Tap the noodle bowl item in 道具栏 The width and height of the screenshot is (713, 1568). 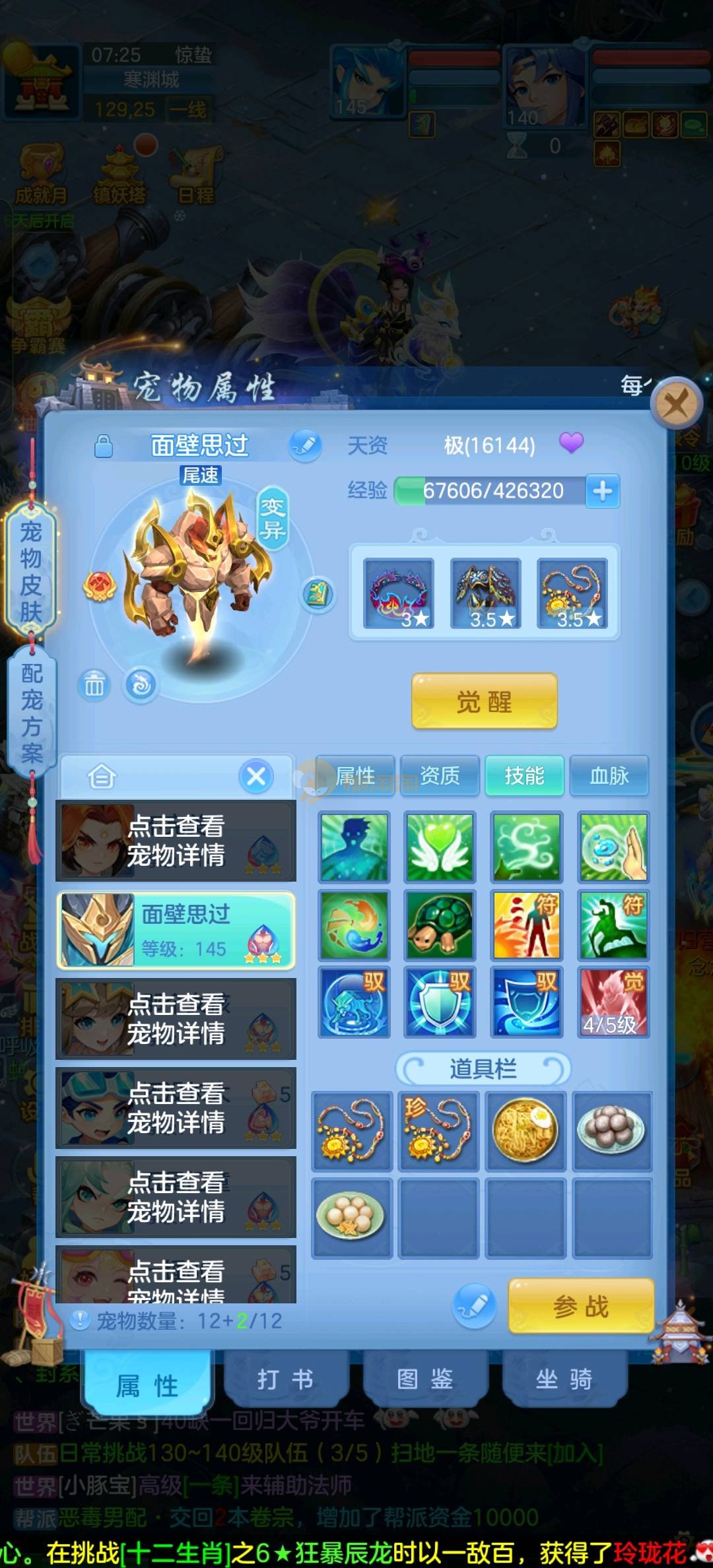click(526, 1131)
